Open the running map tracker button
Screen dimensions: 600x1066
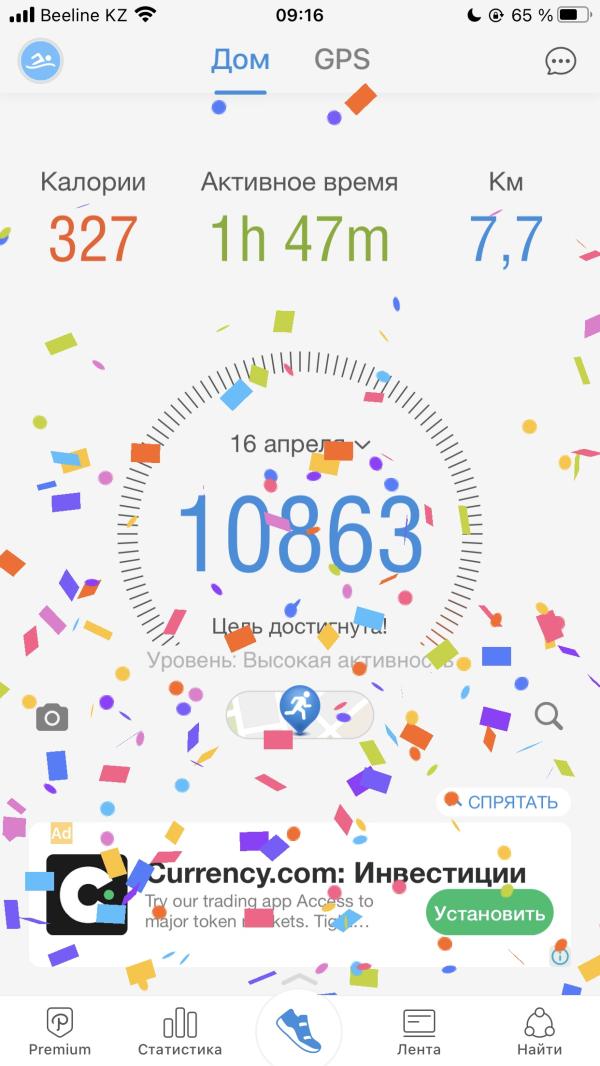tap(300, 713)
